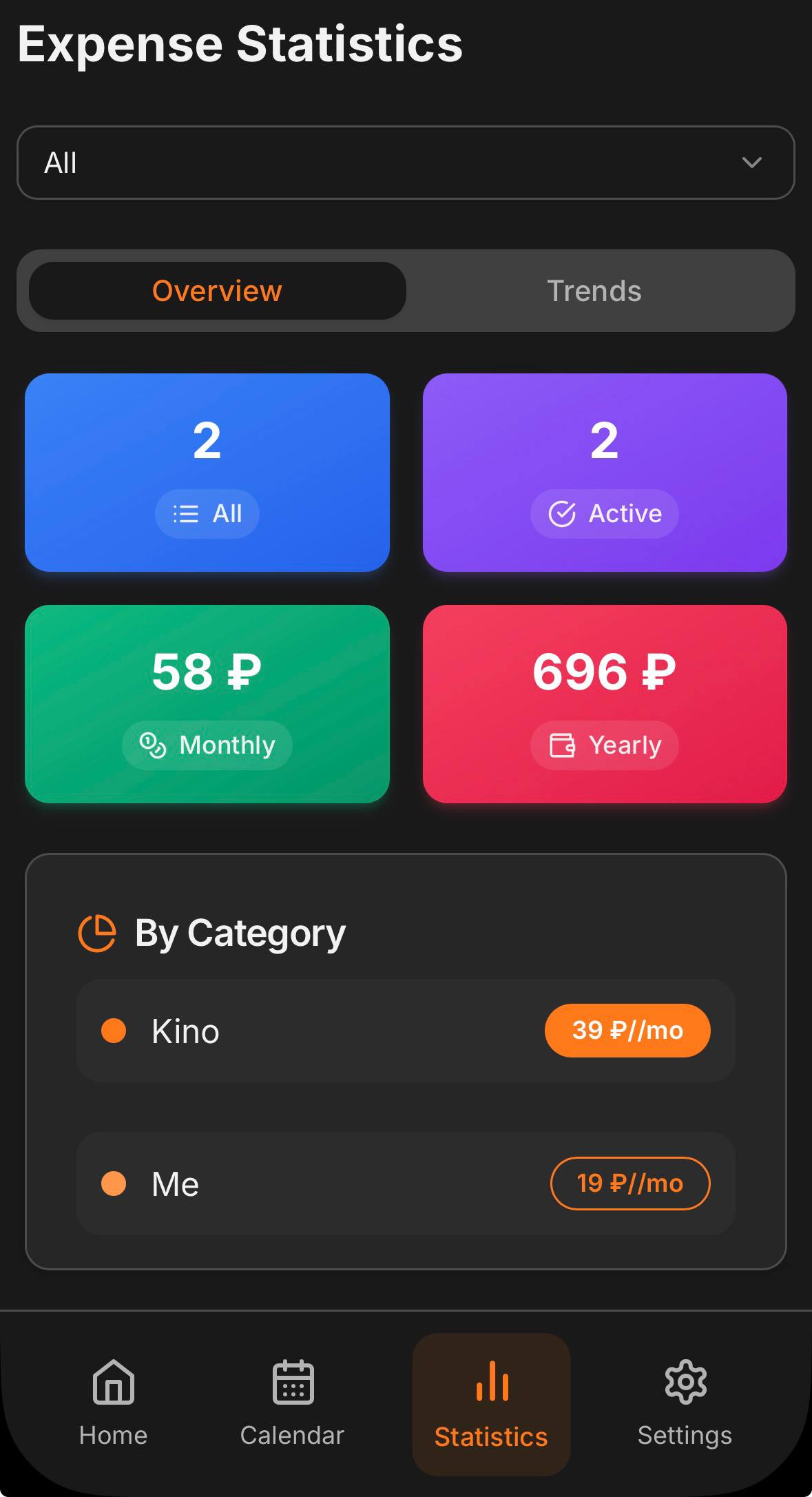
Task: Click the pie chart icon beside By Category
Action: 97,934
